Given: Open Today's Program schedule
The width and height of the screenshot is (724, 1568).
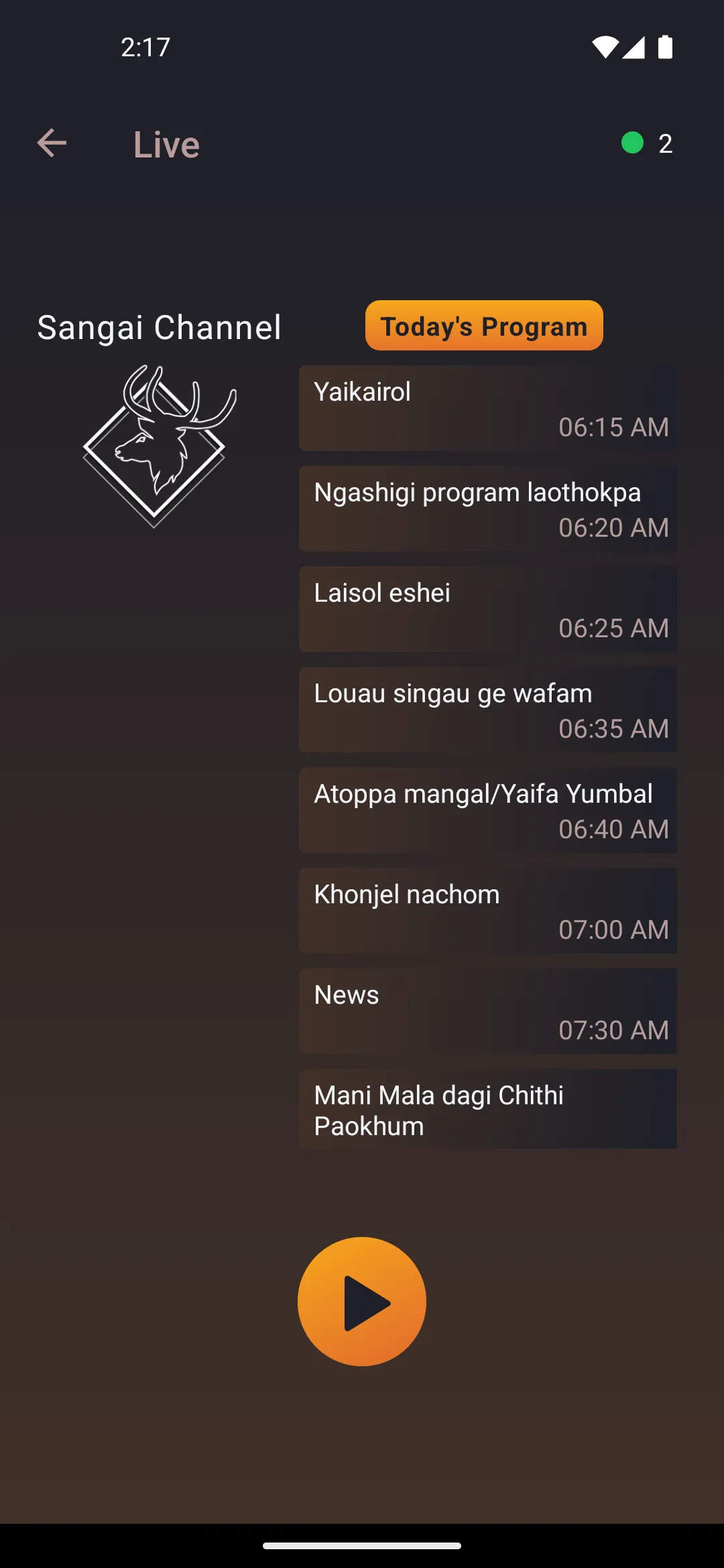Looking at the screenshot, I should [484, 326].
